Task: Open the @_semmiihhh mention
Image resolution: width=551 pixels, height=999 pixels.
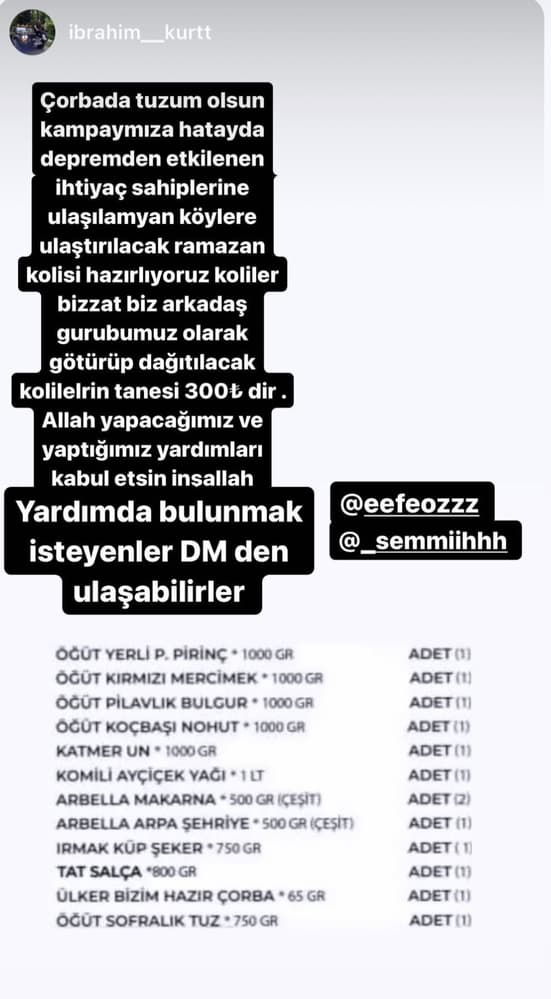Action: [424, 541]
